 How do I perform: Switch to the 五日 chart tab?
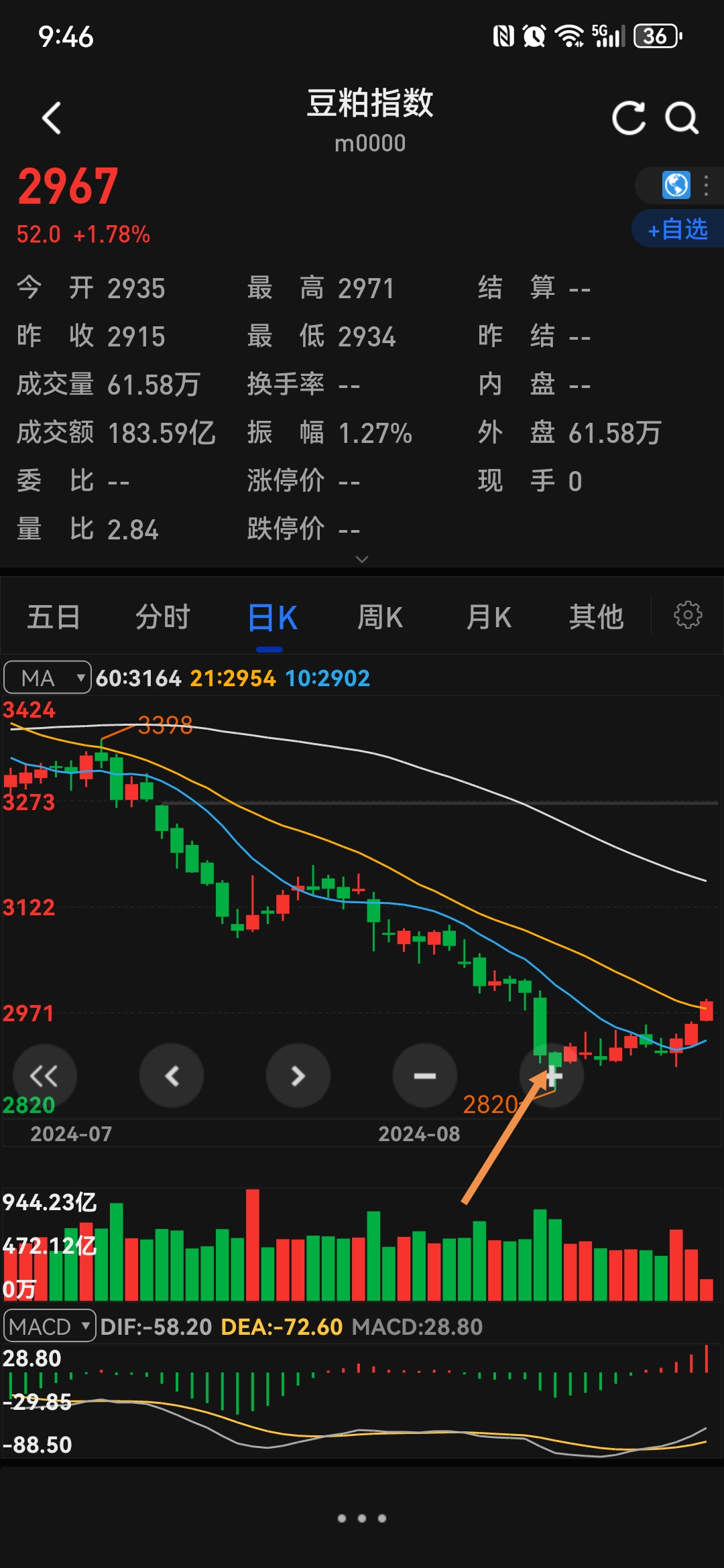pos(54,617)
